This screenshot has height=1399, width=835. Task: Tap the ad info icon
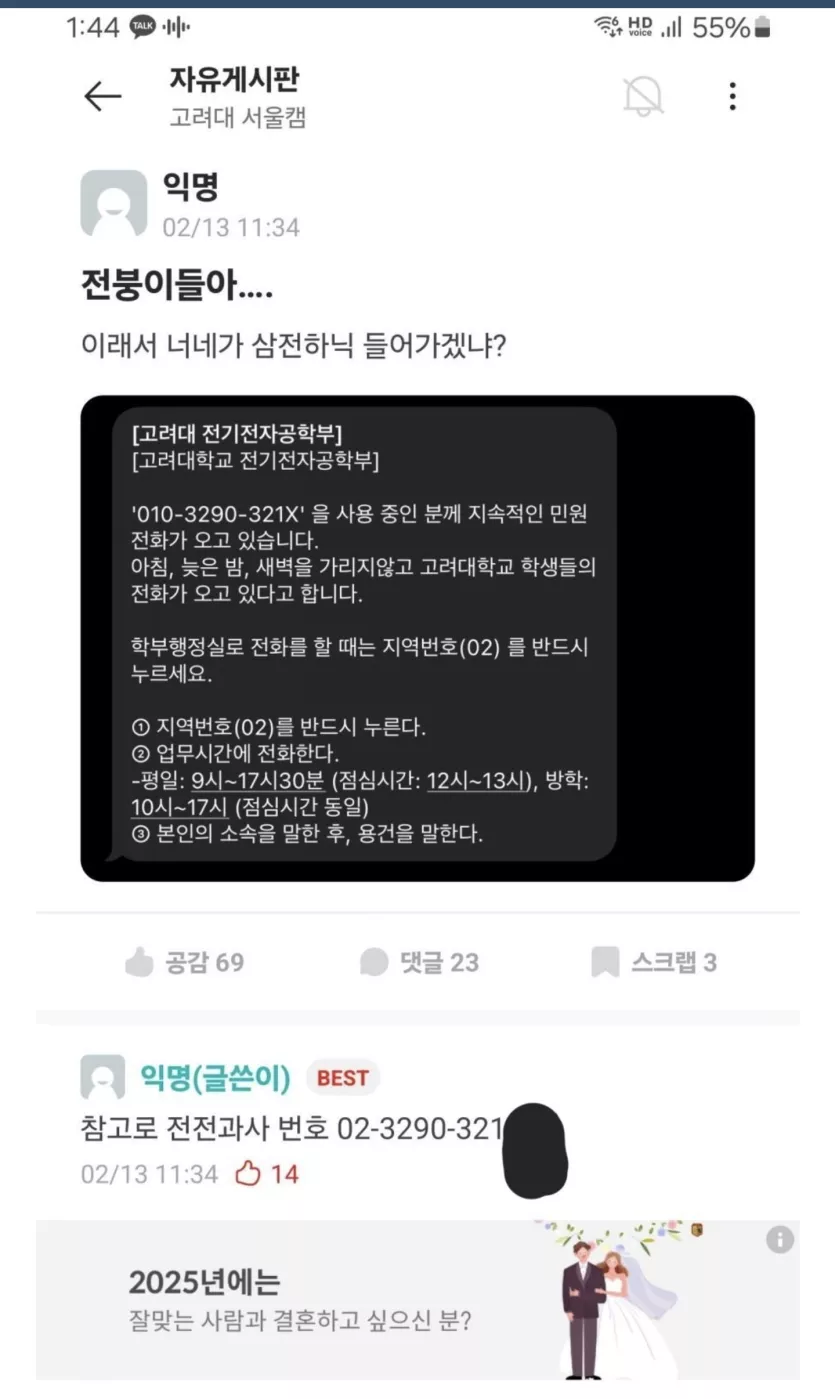pyautogui.click(x=780, y=1241)
